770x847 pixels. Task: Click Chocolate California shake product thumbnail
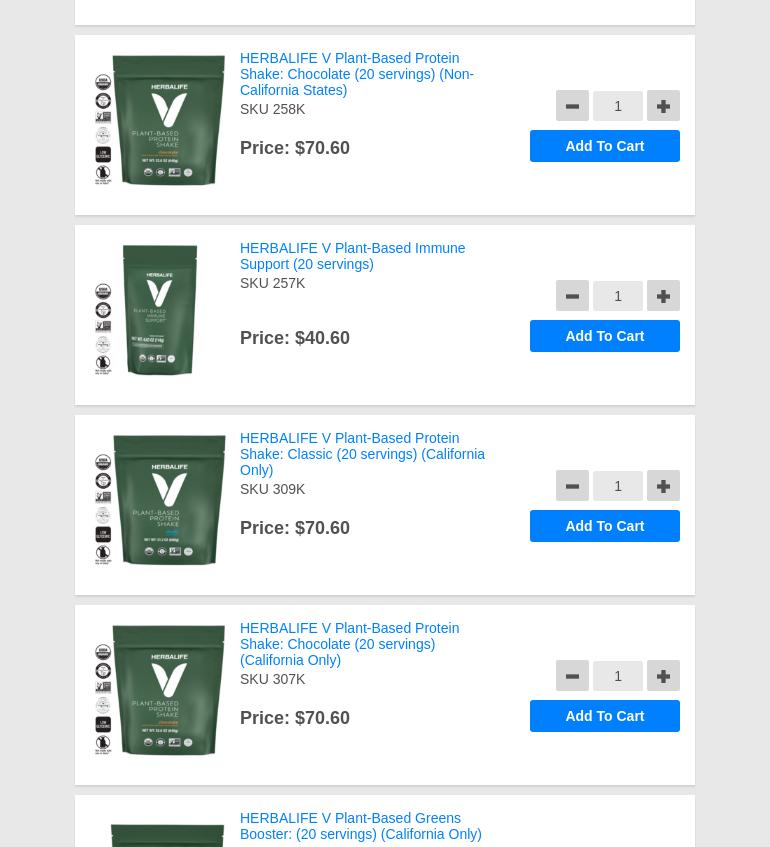(158, 690)
